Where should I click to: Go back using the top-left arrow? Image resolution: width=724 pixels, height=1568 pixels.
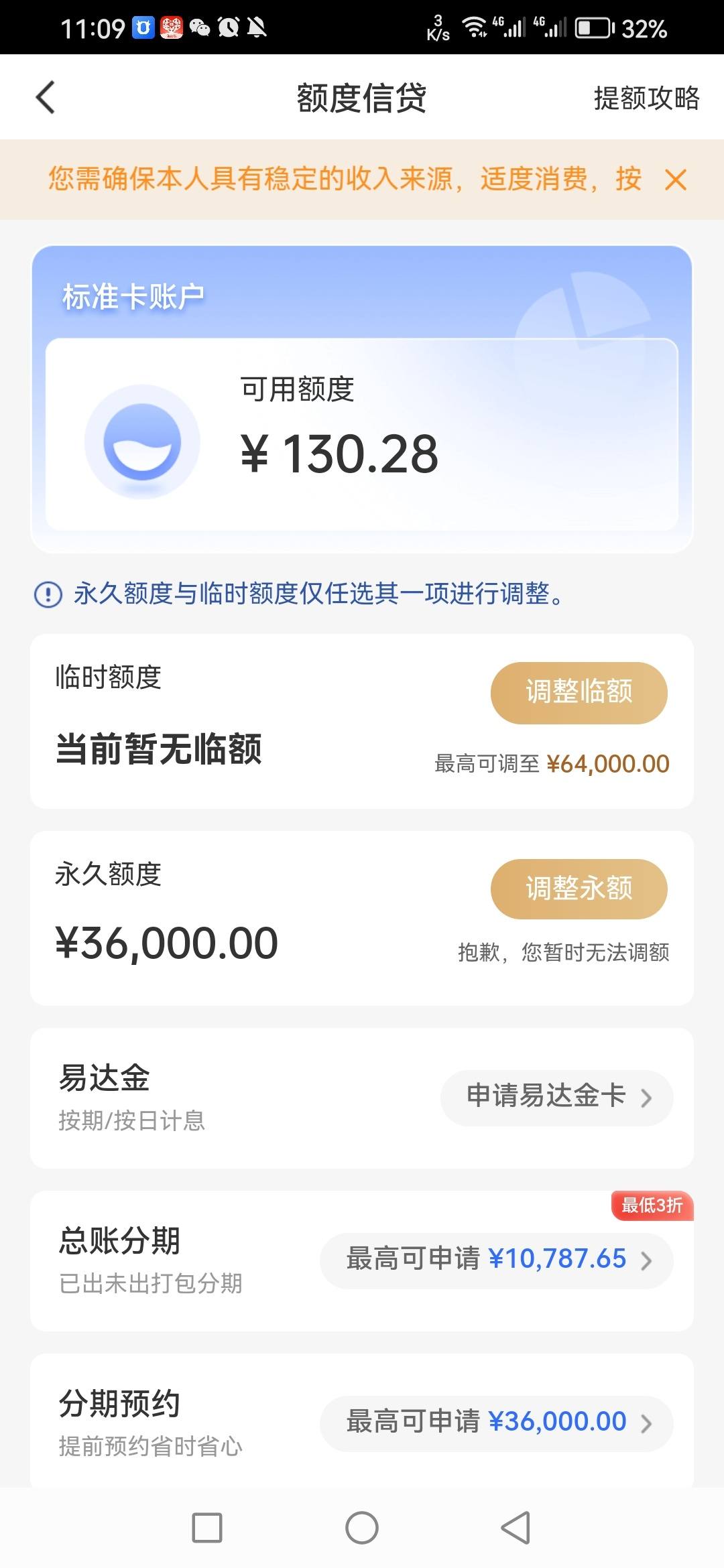(x=45, y=98)
